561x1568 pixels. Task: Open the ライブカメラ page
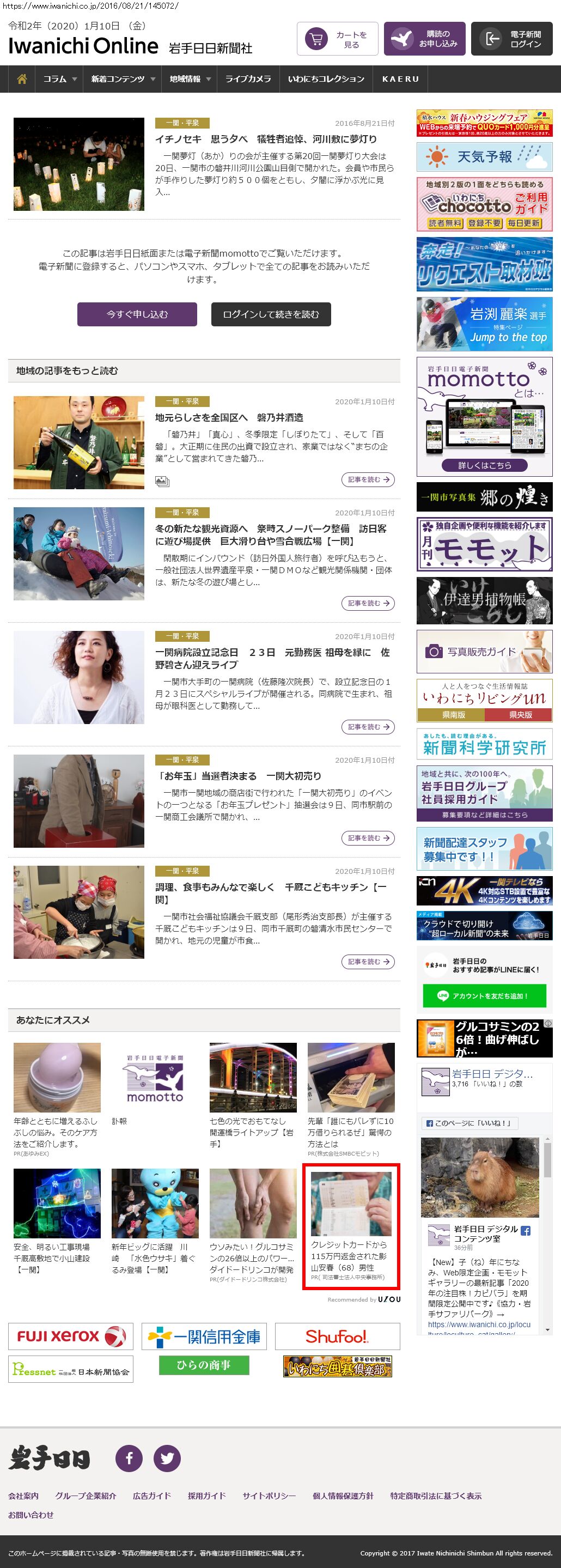pyautogui.click(x=248, y=79)
